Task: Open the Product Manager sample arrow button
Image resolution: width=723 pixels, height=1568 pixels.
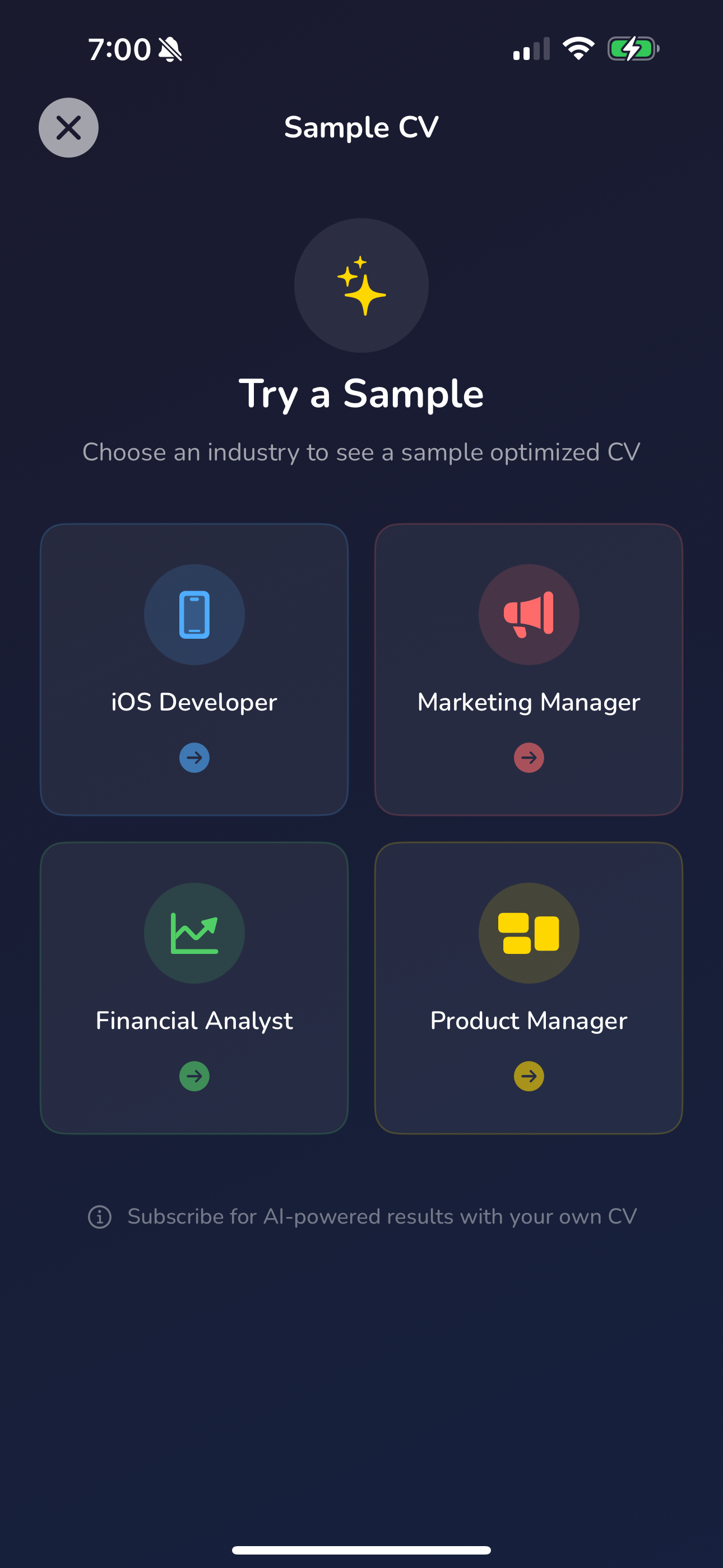Action: [x=529, y=1076]
